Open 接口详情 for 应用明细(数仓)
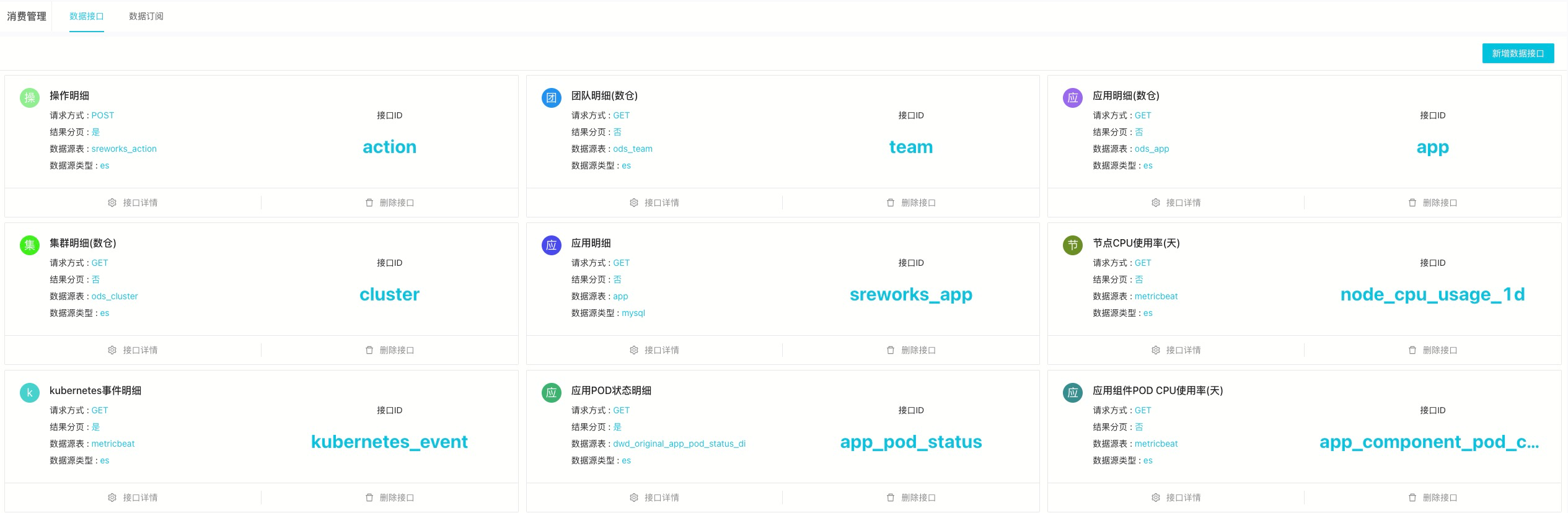The width and height of the screenshot is (1568, 513). click(1176, 203)
